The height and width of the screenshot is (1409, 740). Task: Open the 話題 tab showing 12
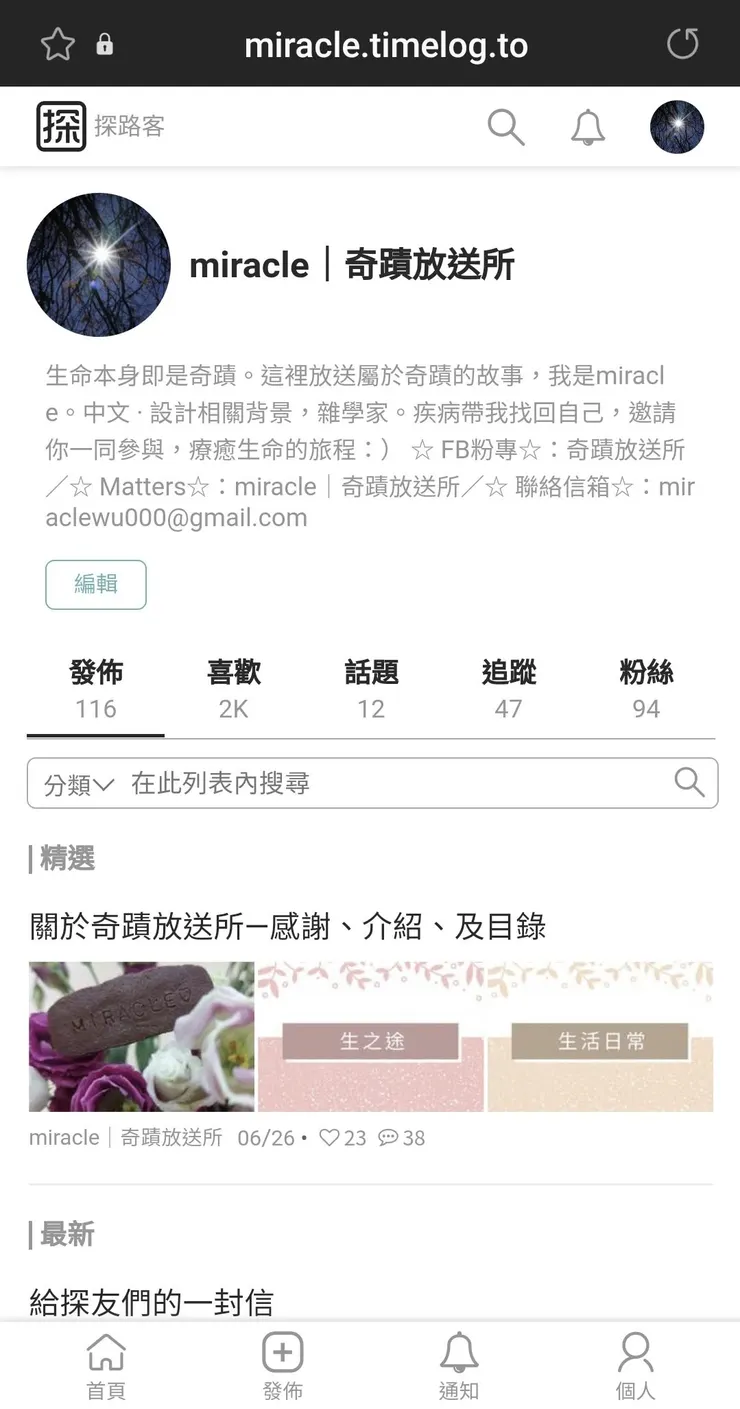(371, 688)
